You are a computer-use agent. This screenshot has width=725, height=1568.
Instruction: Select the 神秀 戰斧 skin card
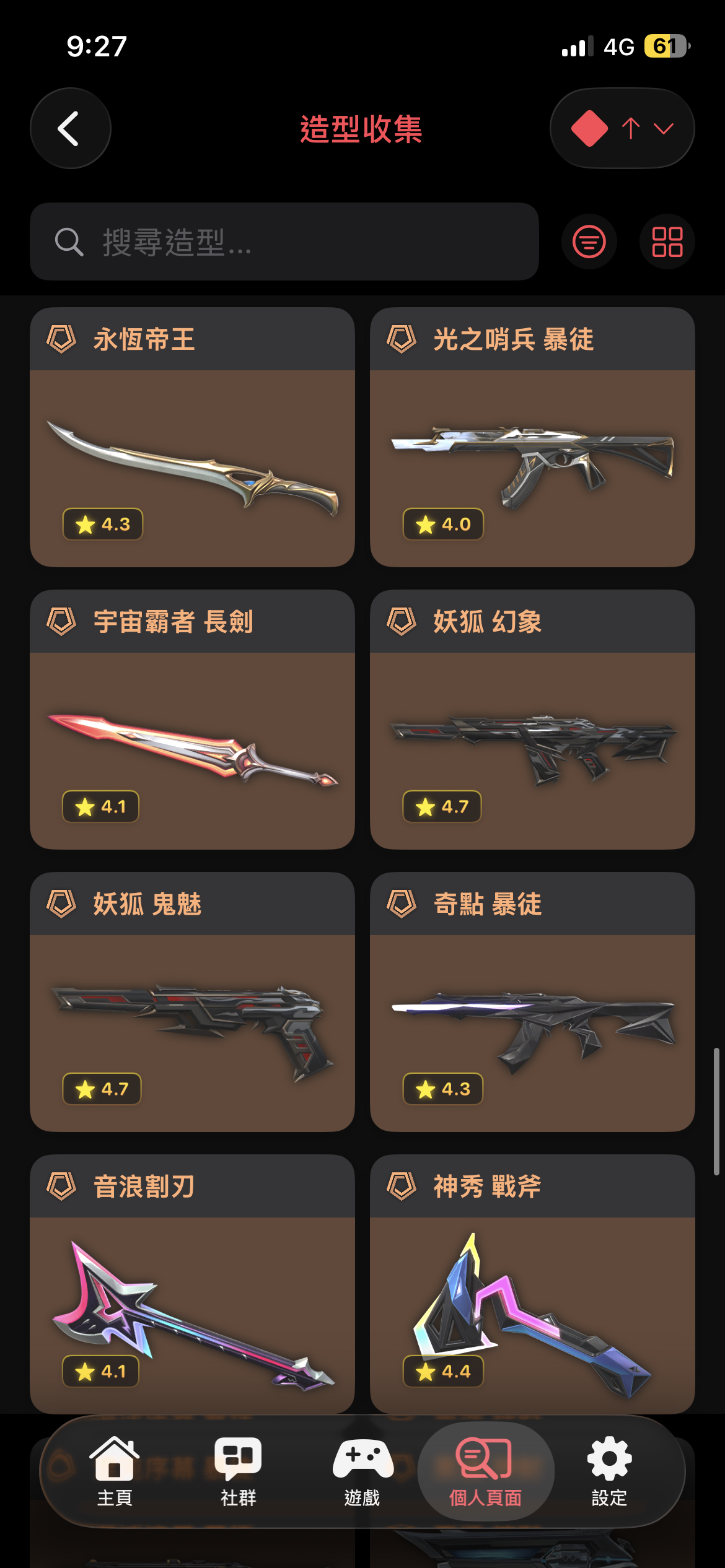532,1284
